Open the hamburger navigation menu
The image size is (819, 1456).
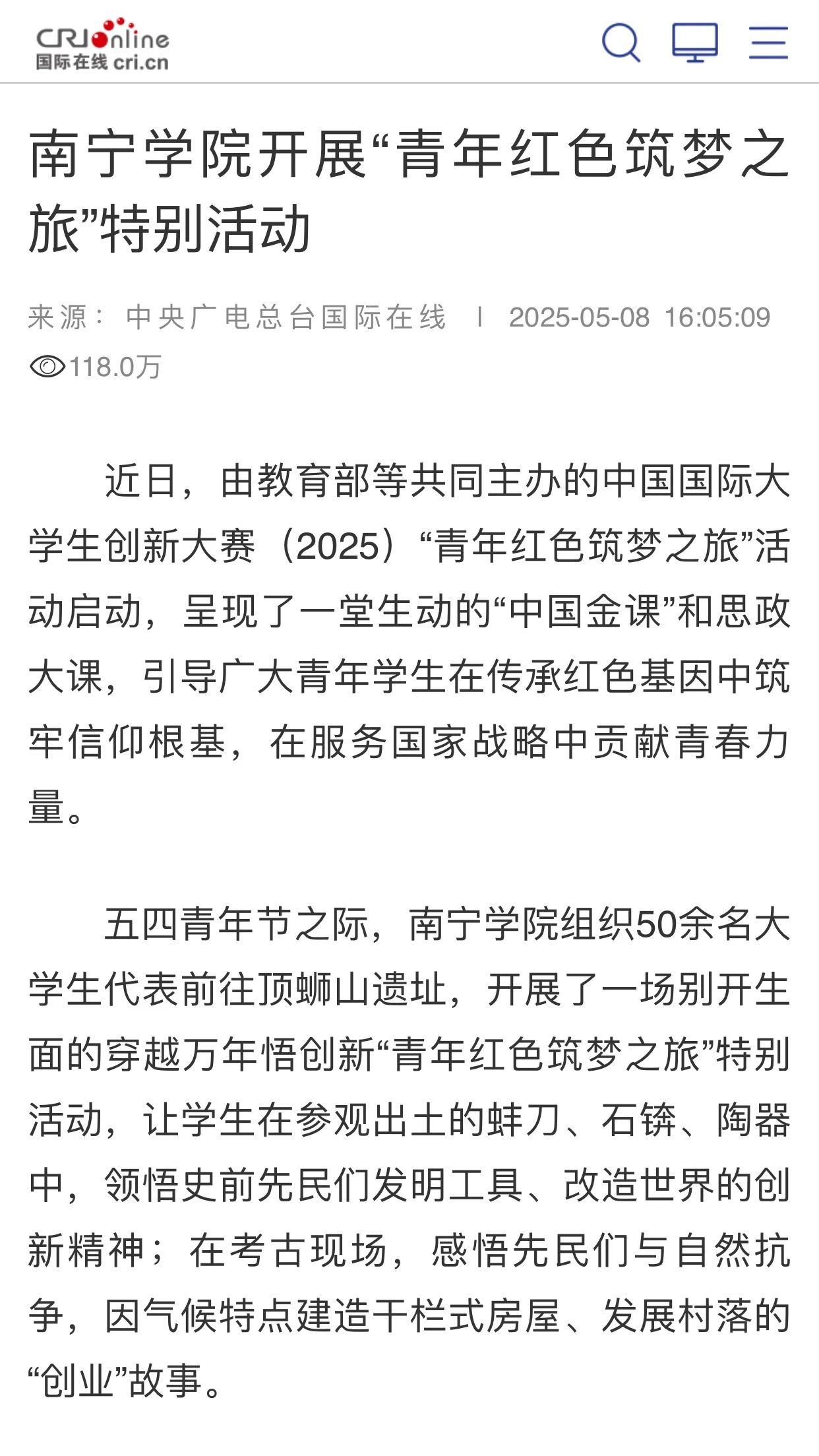coord(768,42)
